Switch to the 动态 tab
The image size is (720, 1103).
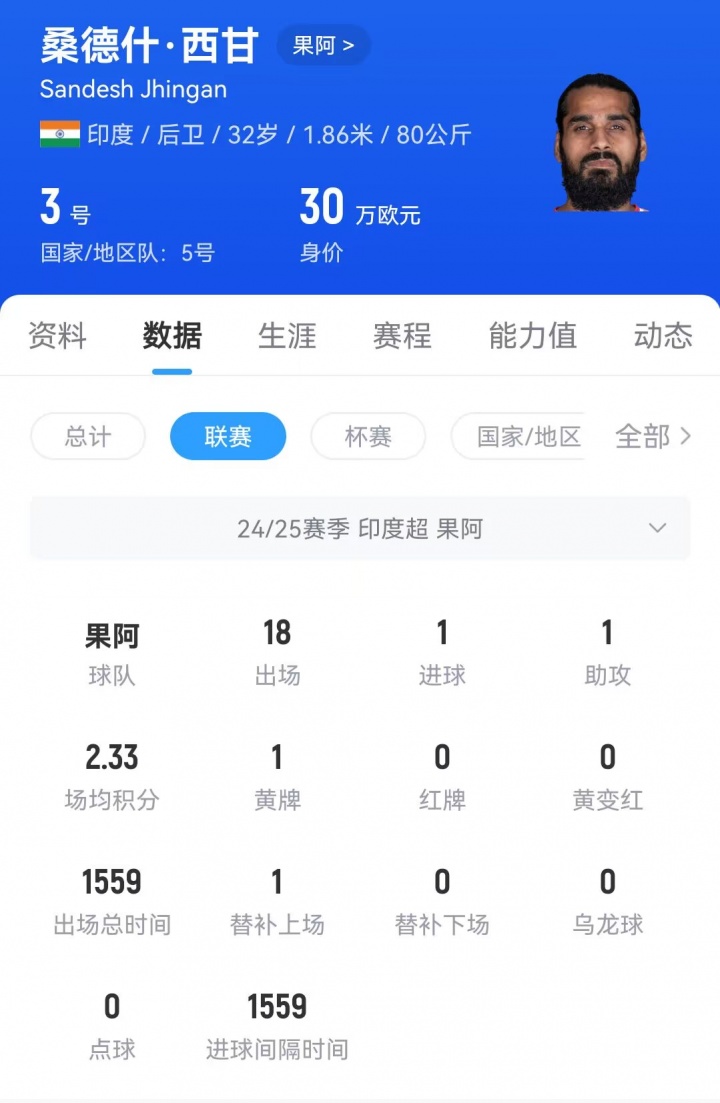pos(662,336)
